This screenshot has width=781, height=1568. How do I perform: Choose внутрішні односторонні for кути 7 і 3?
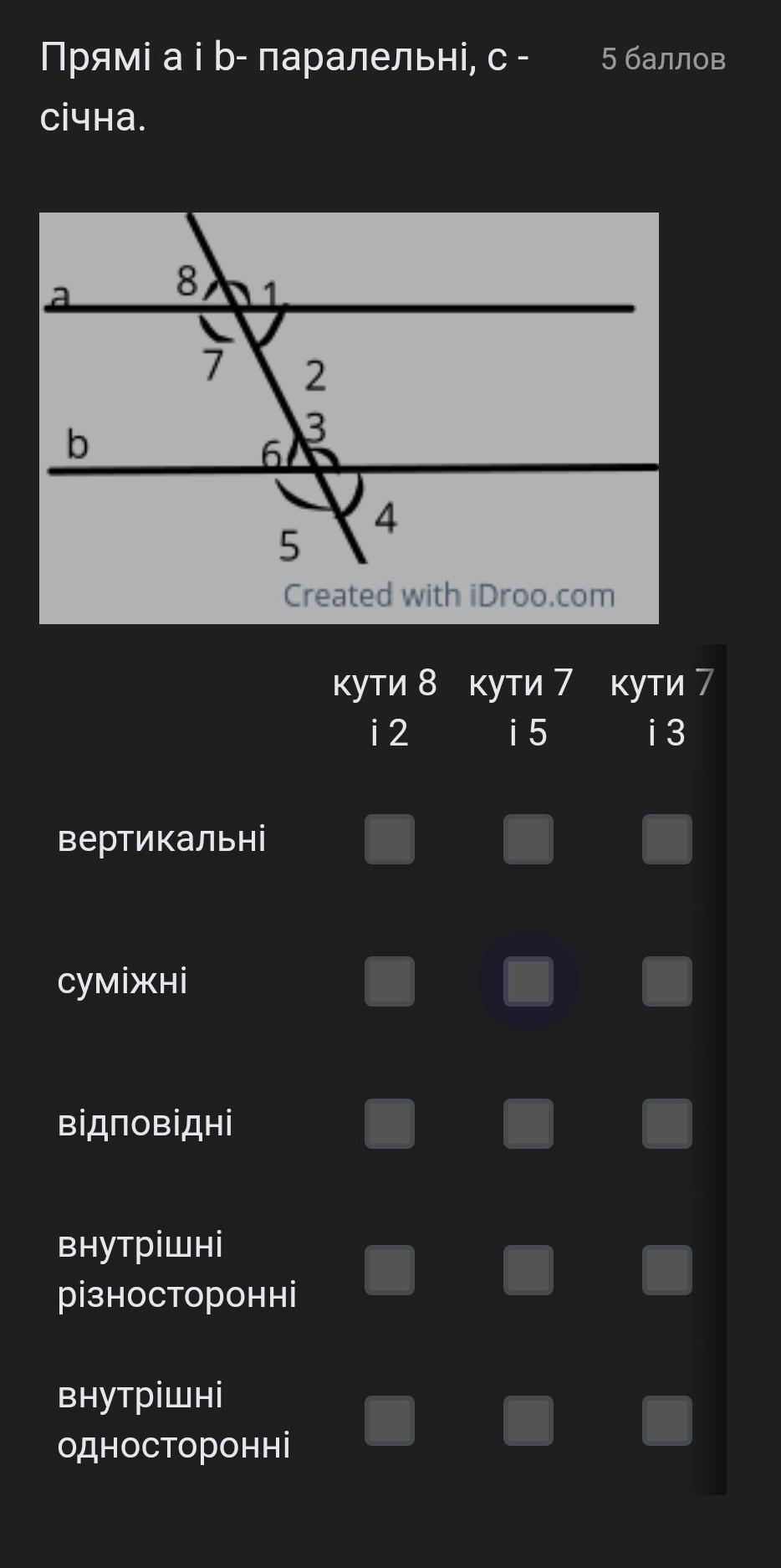(667, 1421)
